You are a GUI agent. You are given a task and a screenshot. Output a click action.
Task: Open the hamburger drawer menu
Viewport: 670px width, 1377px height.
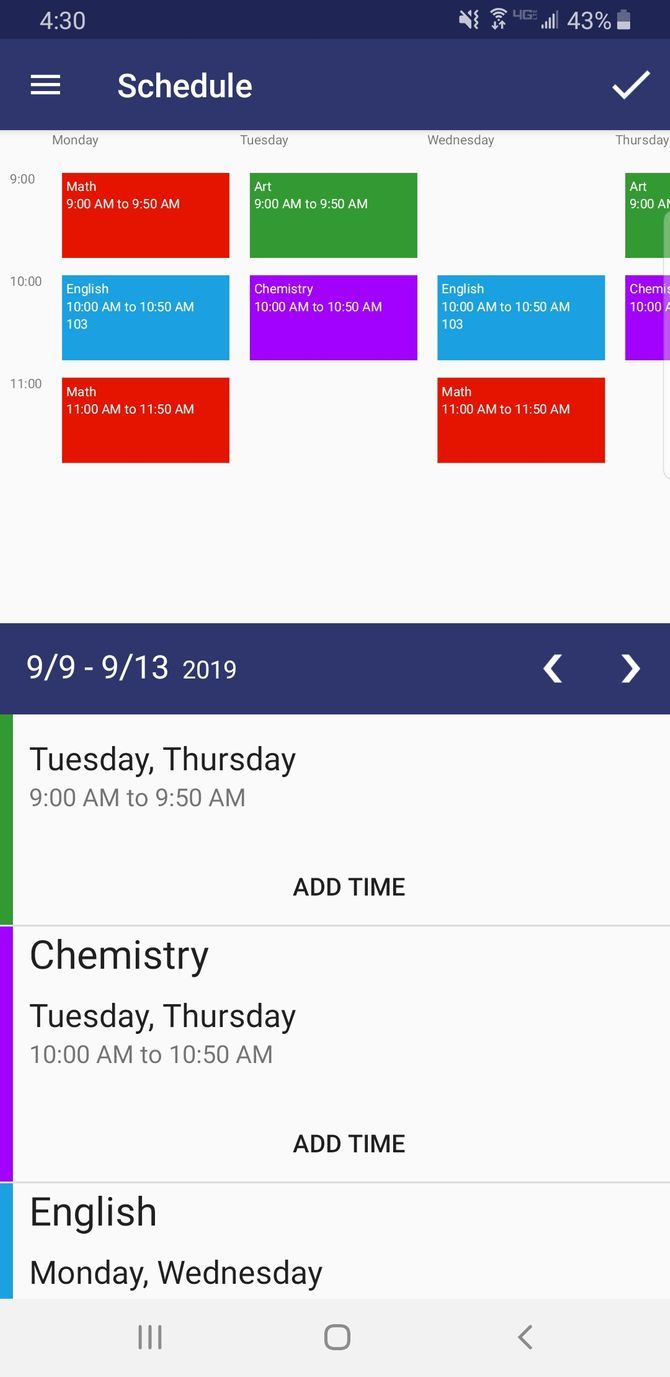click(x=46, y=86)
